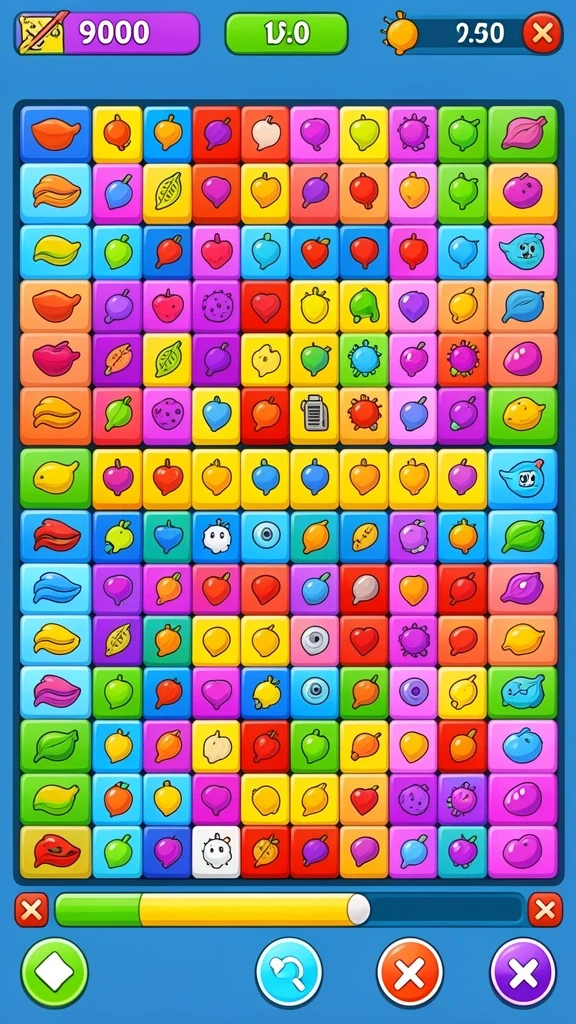Viewport: 576px width, 1024px height.
Task: Tap the square red X left of progress bar
Action: click(x=31, y=910)
